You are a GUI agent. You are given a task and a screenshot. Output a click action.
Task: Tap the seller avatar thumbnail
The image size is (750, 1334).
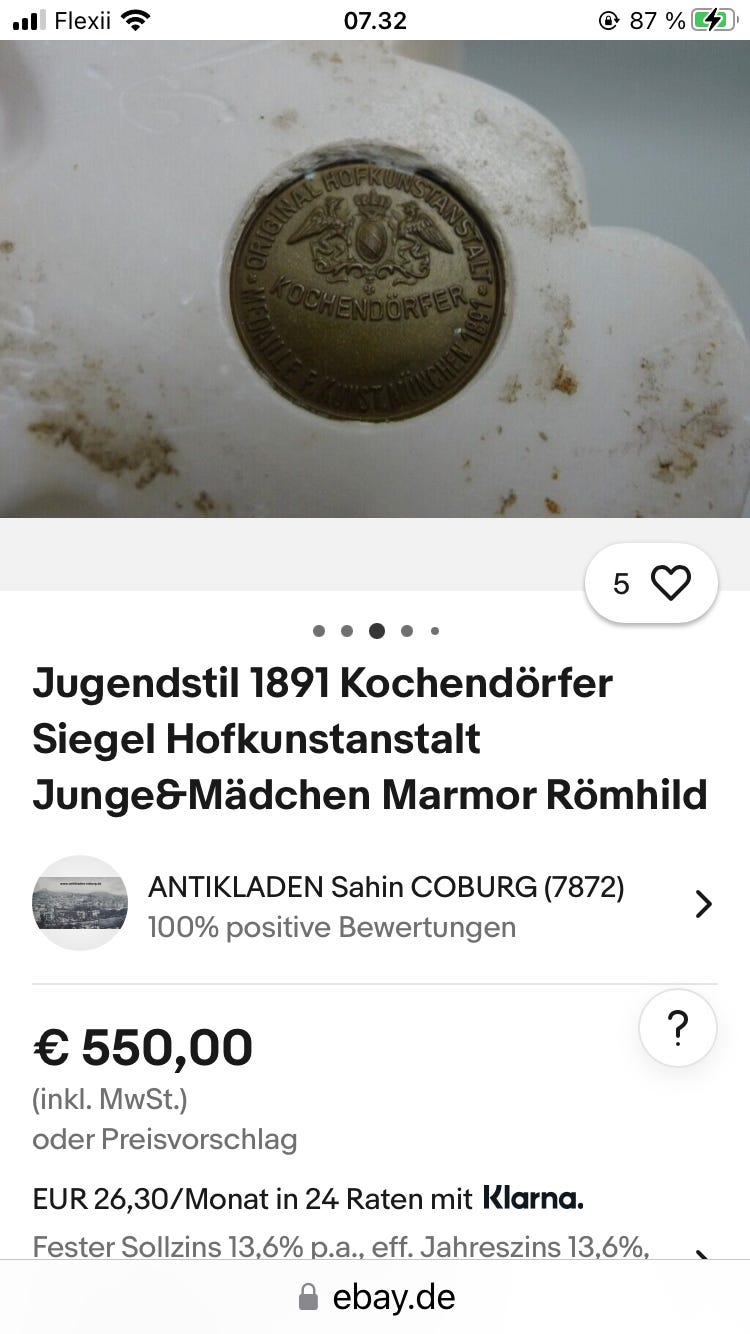(80, 903)
